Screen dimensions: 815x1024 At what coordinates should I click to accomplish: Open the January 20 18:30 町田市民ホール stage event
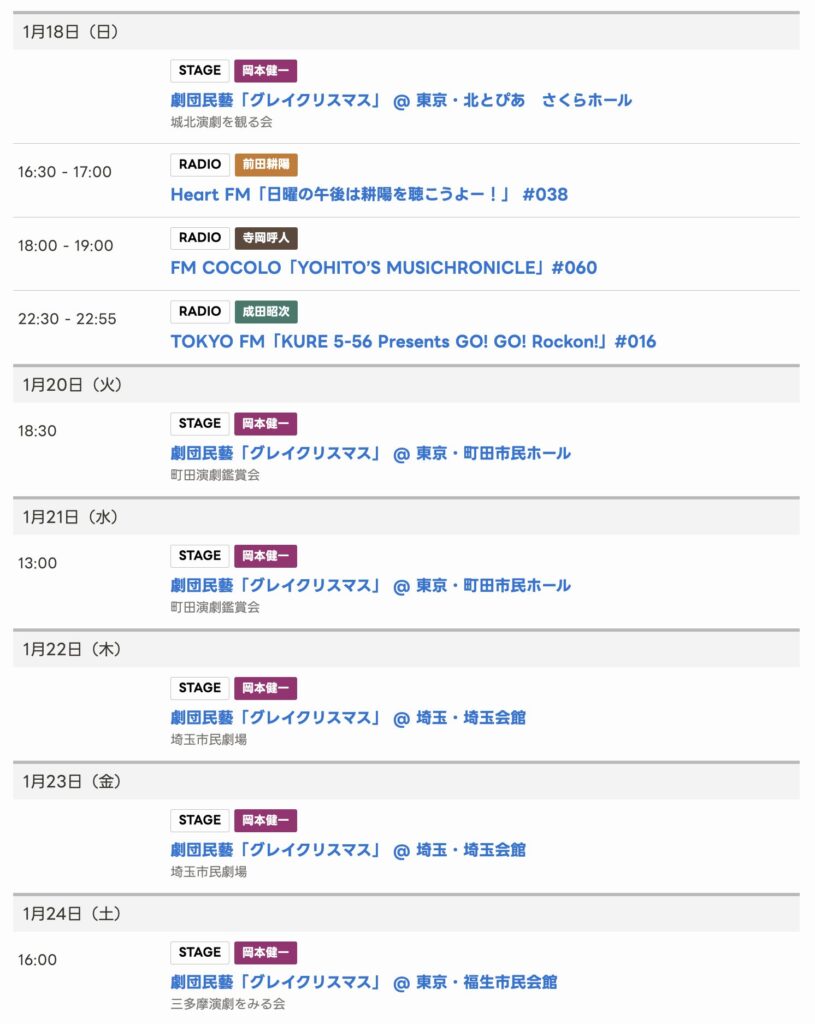(370, 453)
